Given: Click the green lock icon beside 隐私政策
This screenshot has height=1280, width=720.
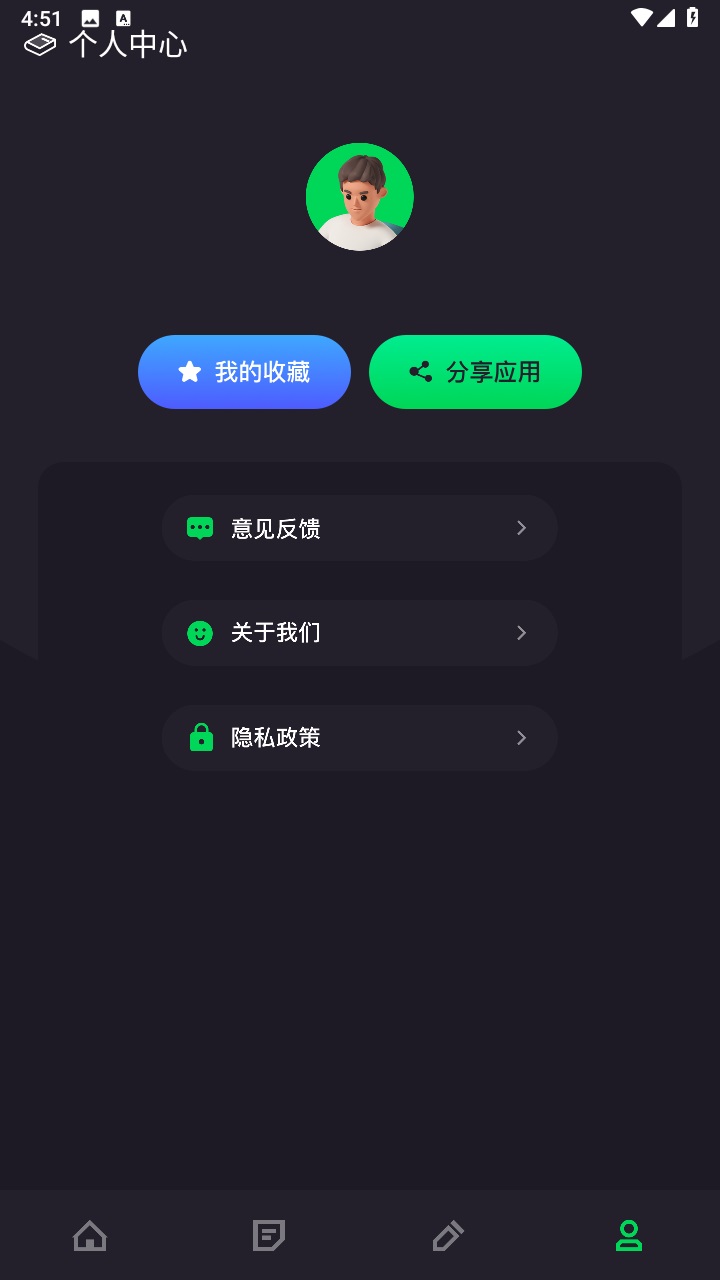Looking at the screenshot, I should pyautogui.click(x=199, y=737).
